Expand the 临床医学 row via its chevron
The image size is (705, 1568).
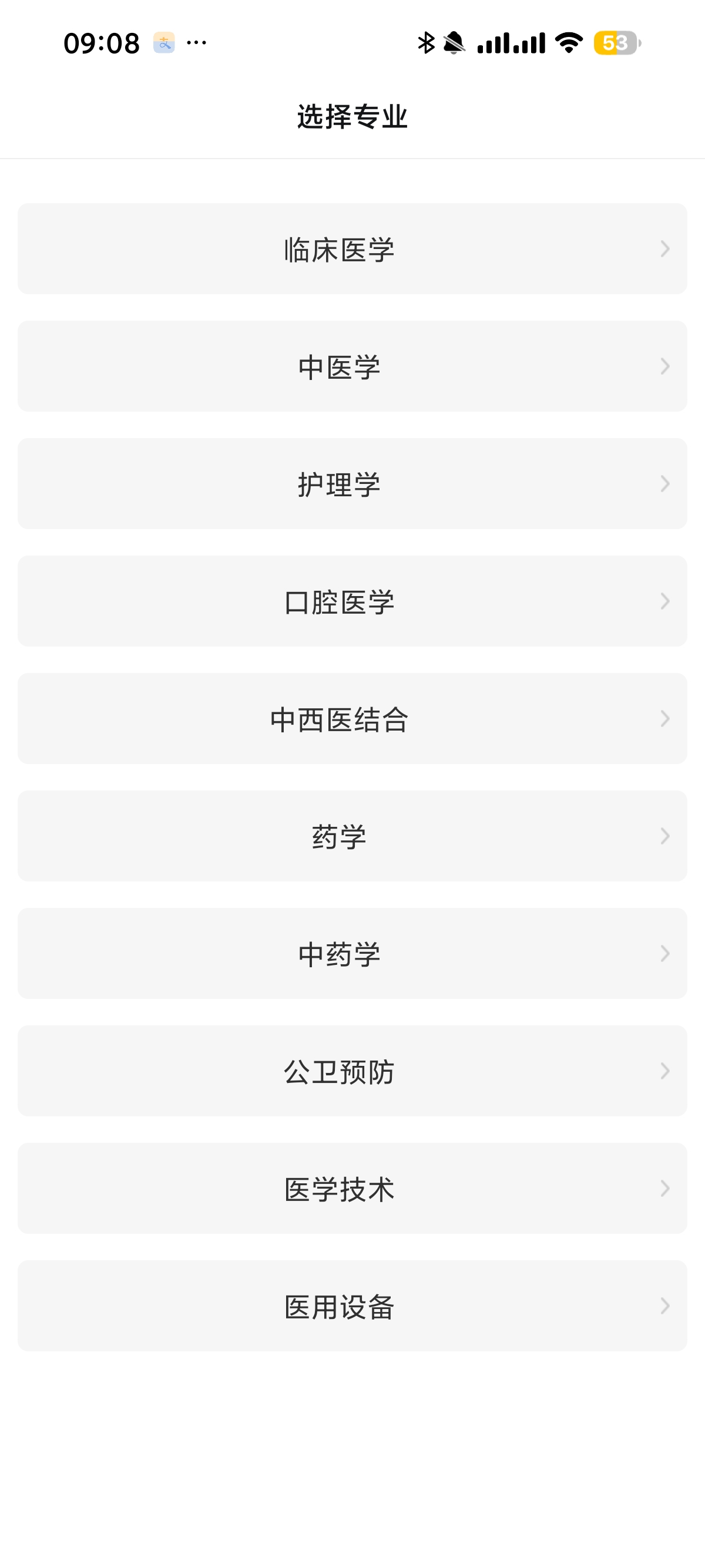[x=665, y=248]
